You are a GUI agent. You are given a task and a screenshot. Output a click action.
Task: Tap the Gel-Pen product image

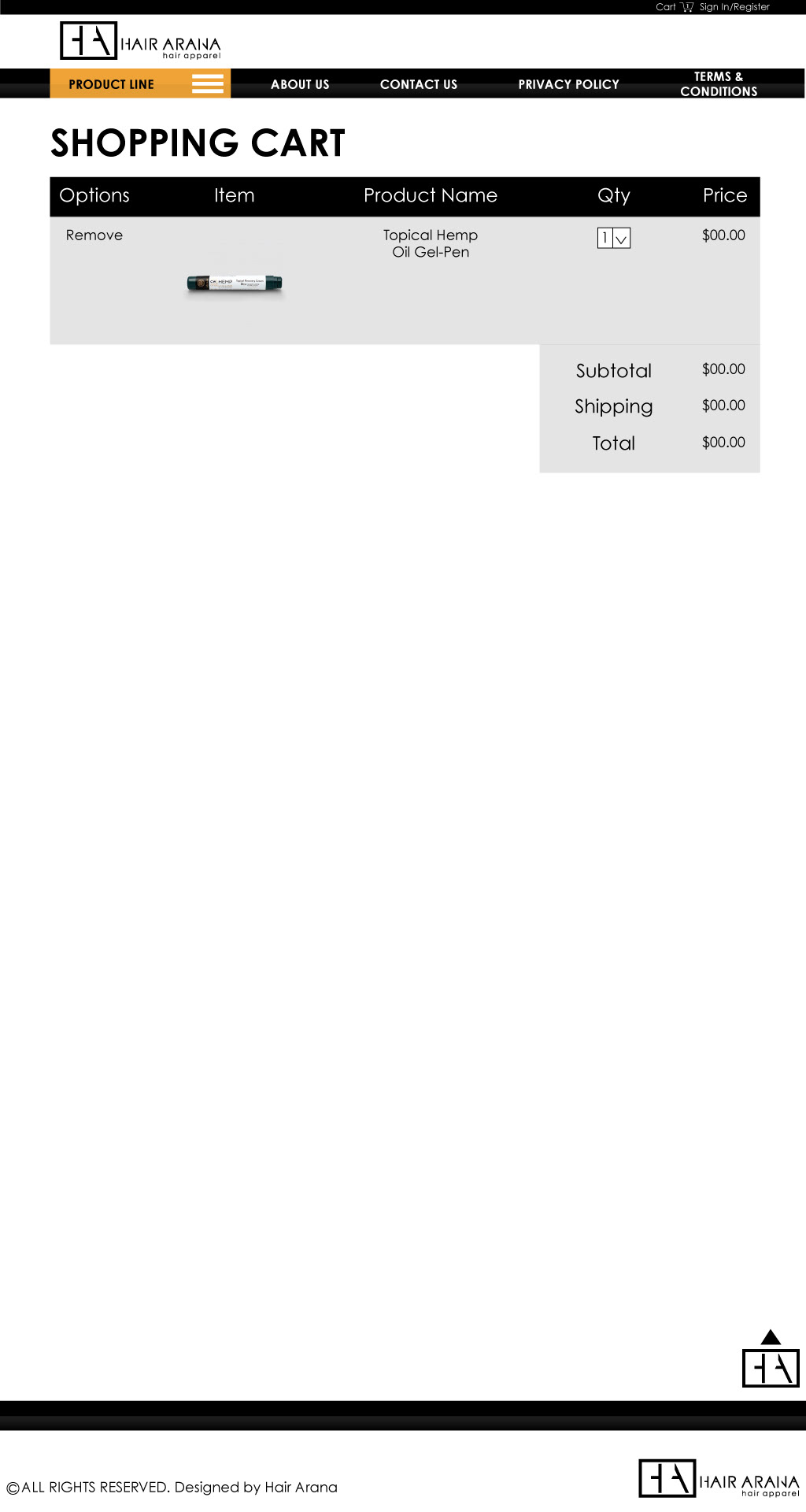click(x=235, y=283)
